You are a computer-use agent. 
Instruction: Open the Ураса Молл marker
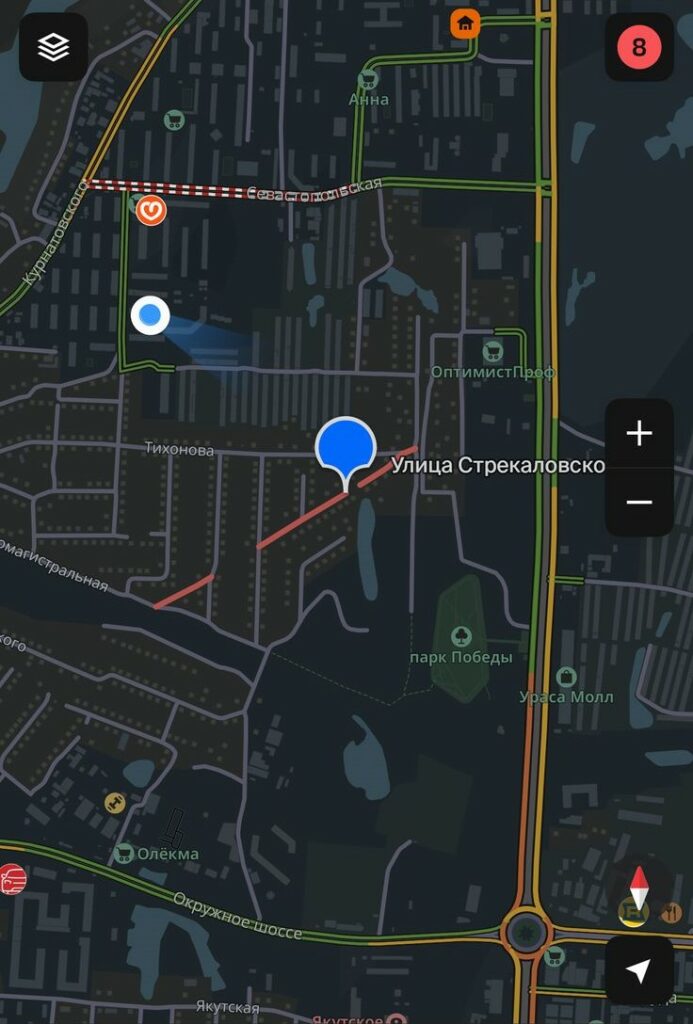(566, 677)
